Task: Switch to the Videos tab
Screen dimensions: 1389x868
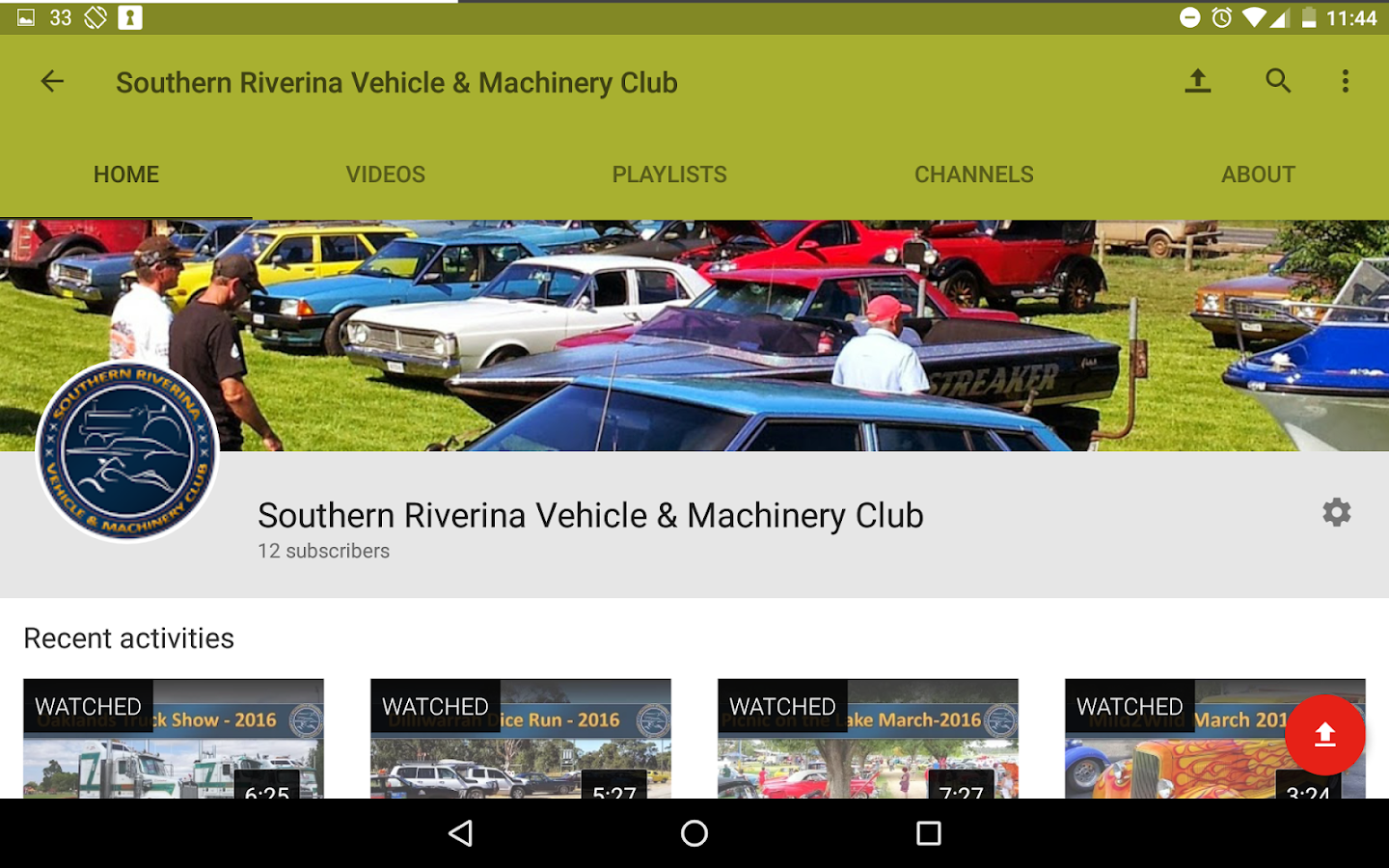Action: point(386,175)
